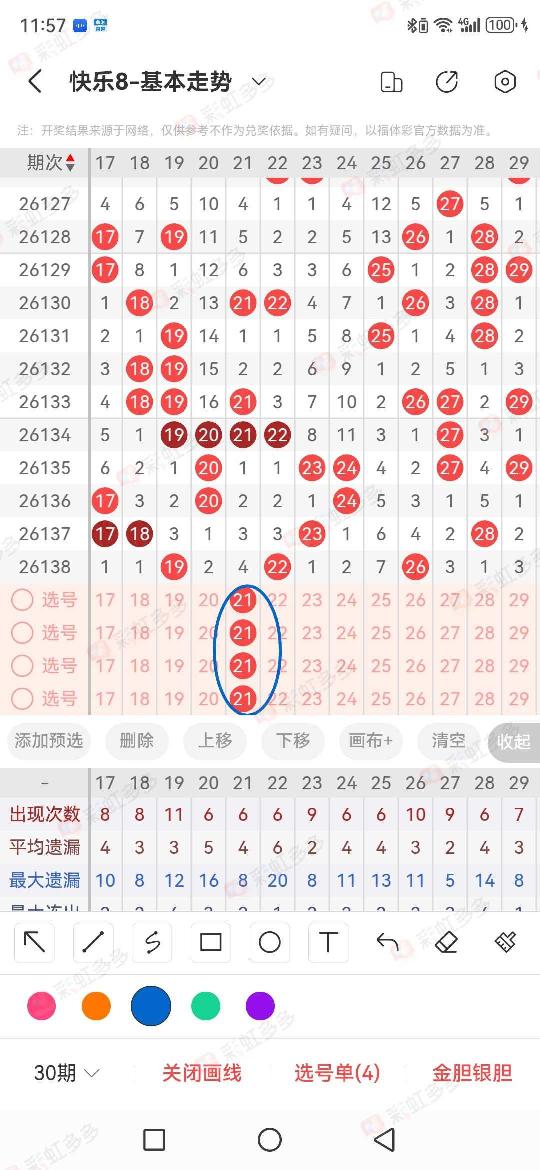Select the rectangle drawing tool
540x1170 pixels.
coord(210,942)
